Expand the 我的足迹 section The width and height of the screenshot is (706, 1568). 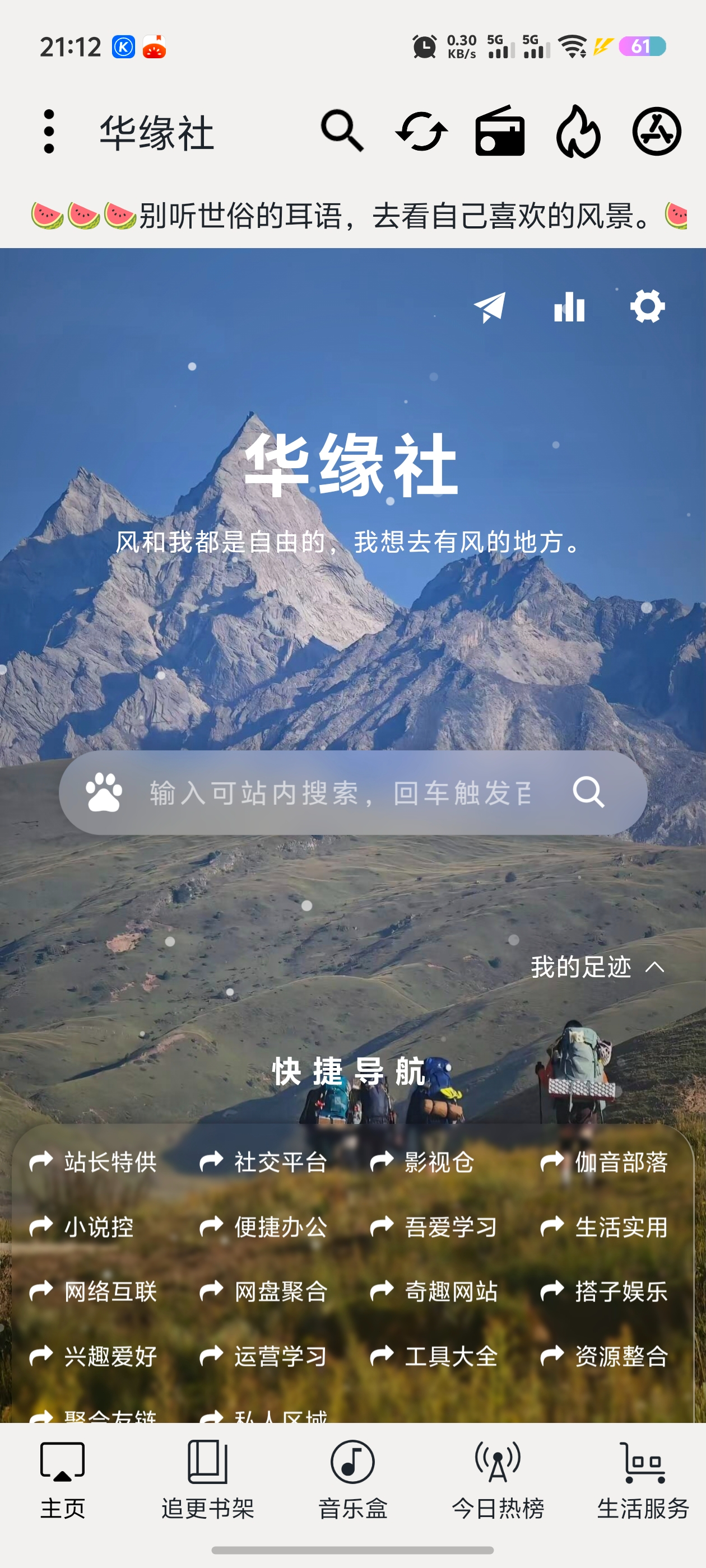pyautogui.click(x=597, y=967)
